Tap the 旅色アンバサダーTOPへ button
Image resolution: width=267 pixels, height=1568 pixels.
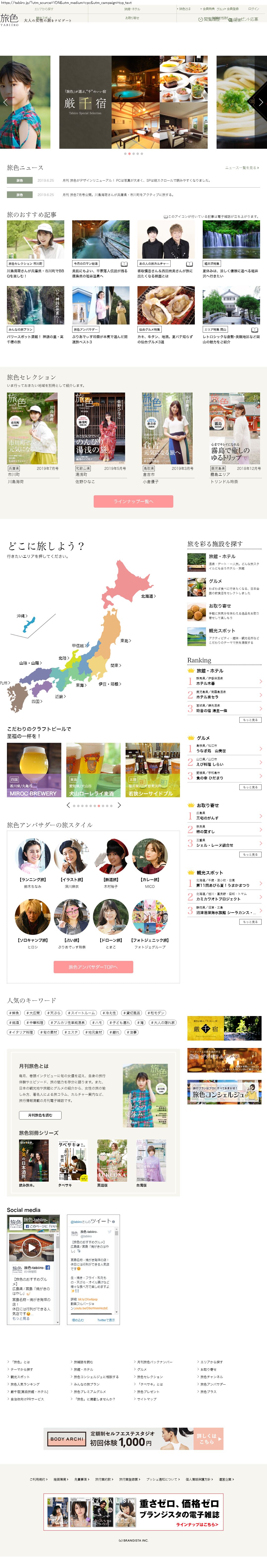(93, 967)
